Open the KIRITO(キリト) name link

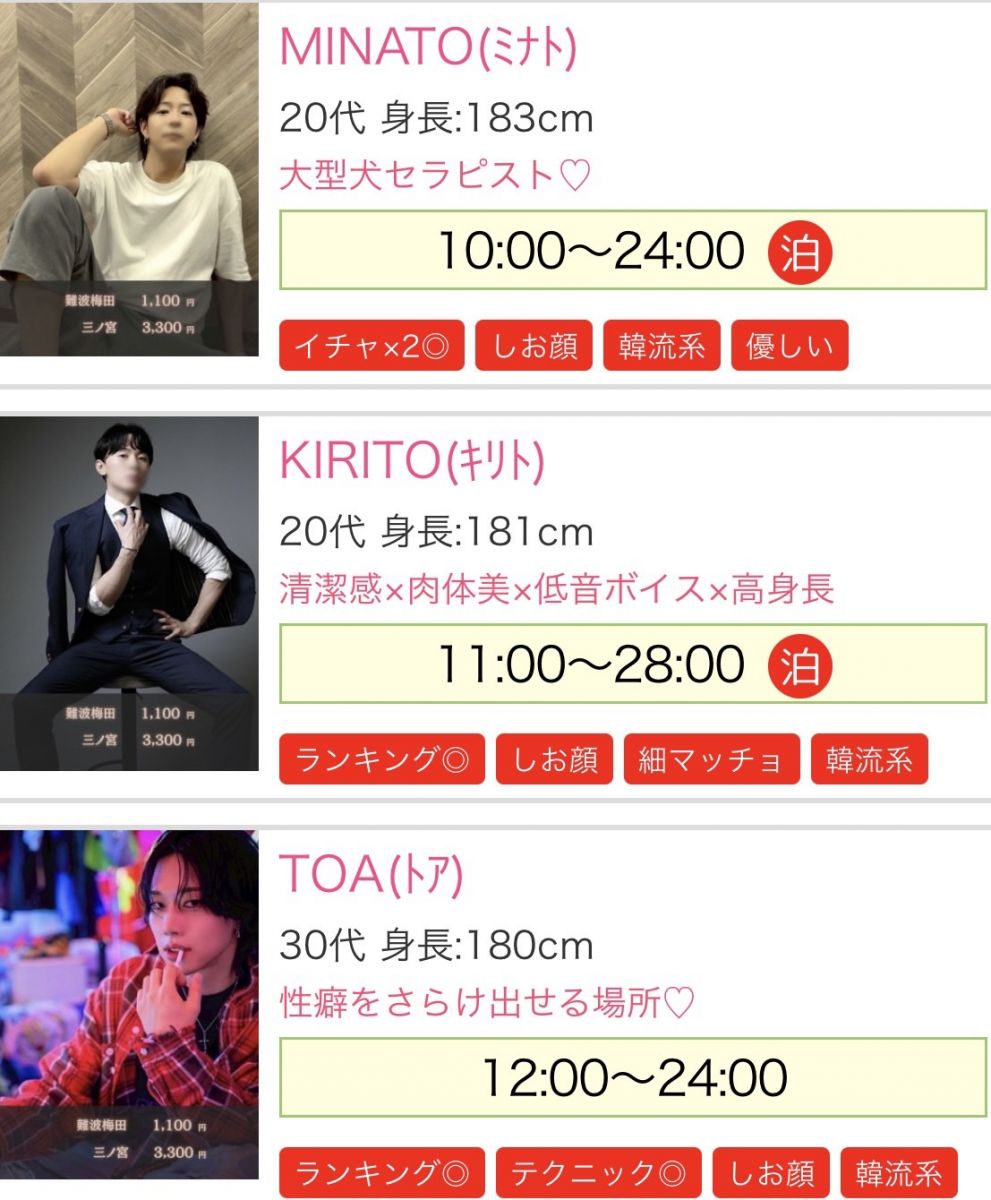(412, 459)
